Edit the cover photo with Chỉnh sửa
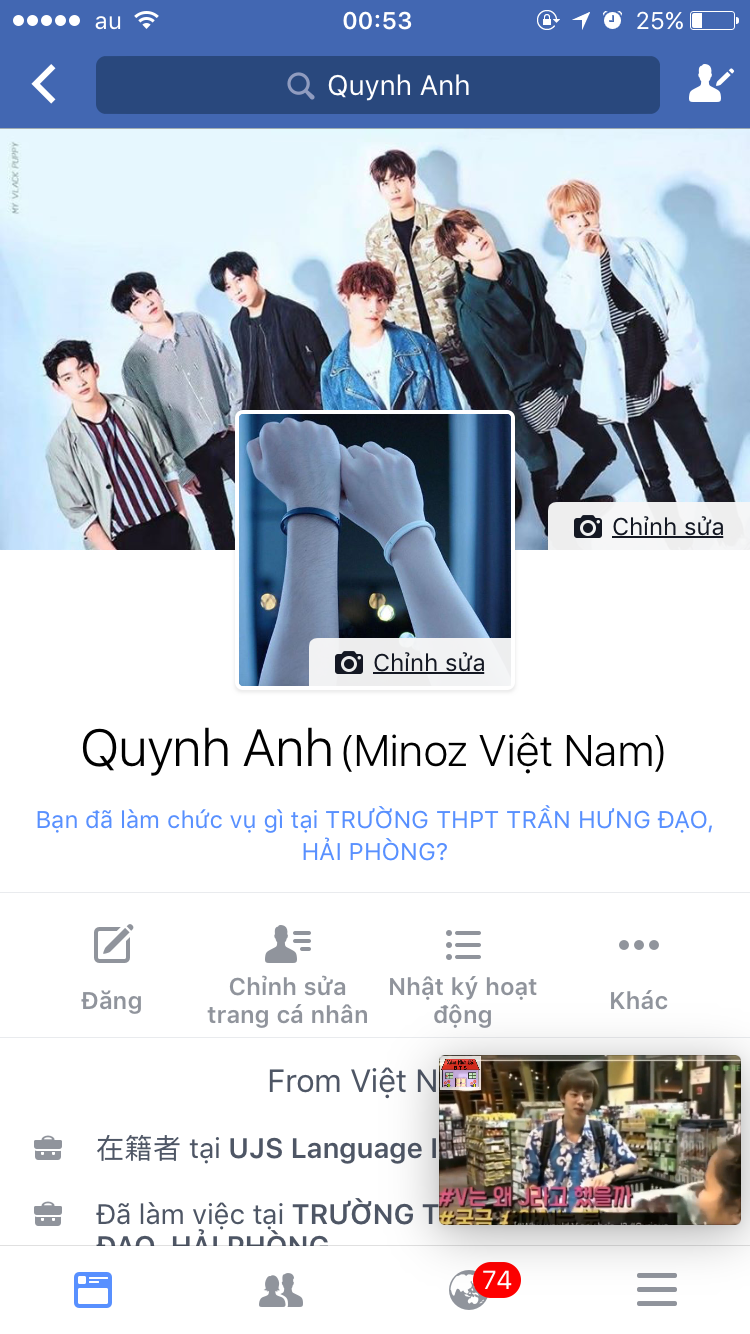The width and height of the screenshot is (750, 1334). click(648, 527)
